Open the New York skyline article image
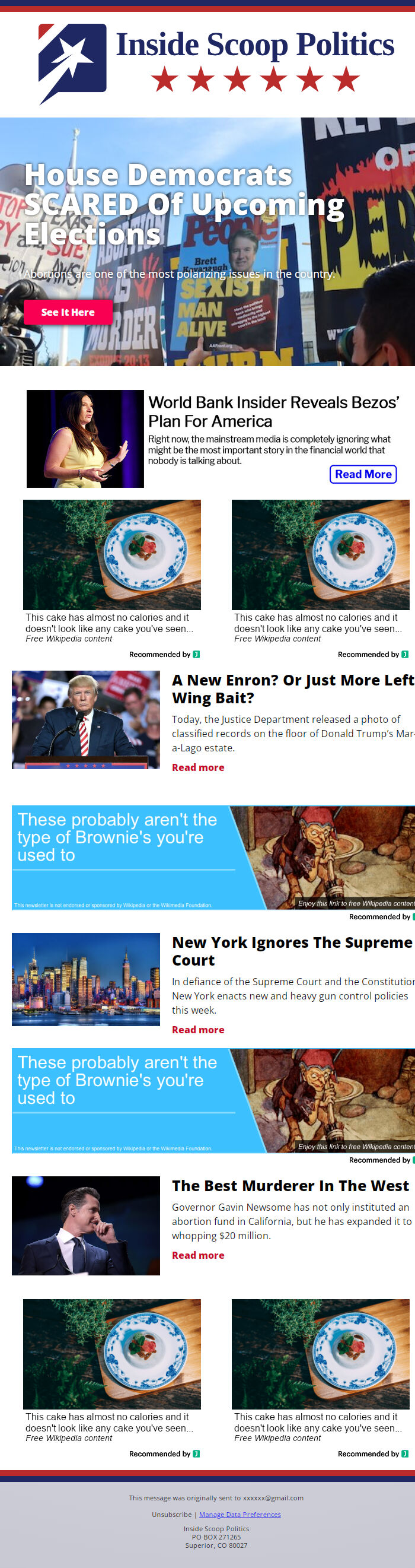 86,979
